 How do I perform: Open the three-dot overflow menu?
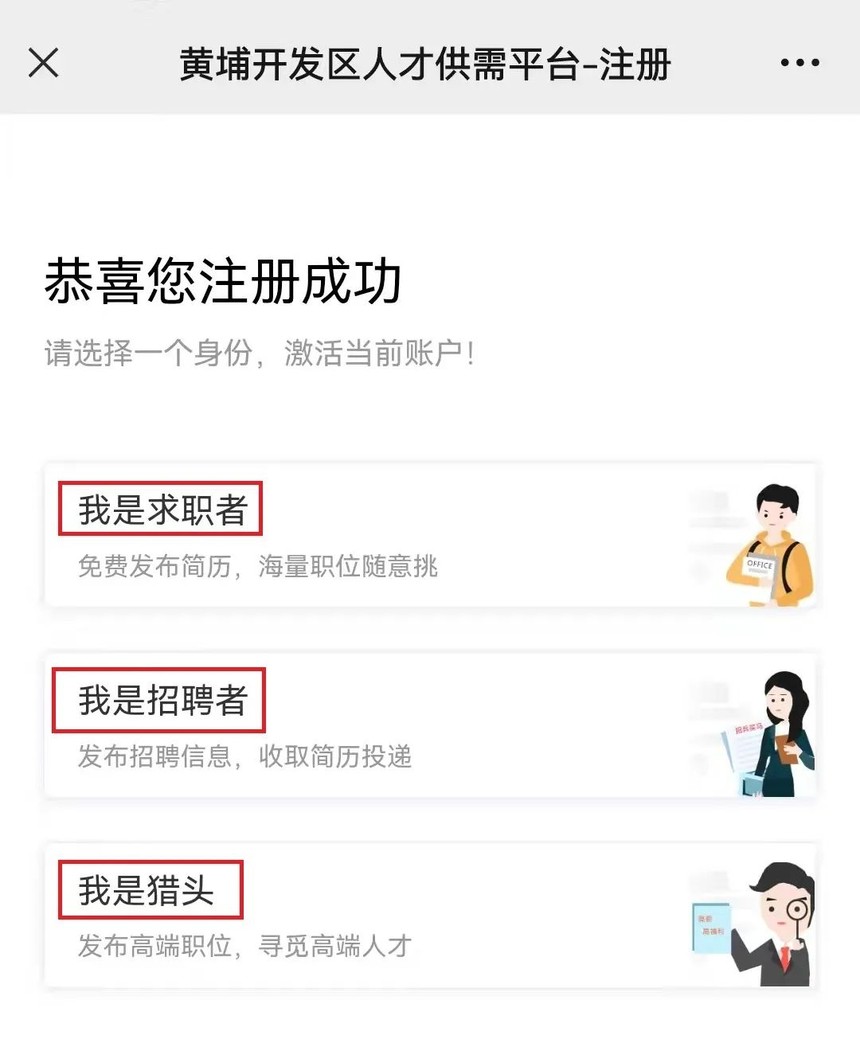point(799,63)
